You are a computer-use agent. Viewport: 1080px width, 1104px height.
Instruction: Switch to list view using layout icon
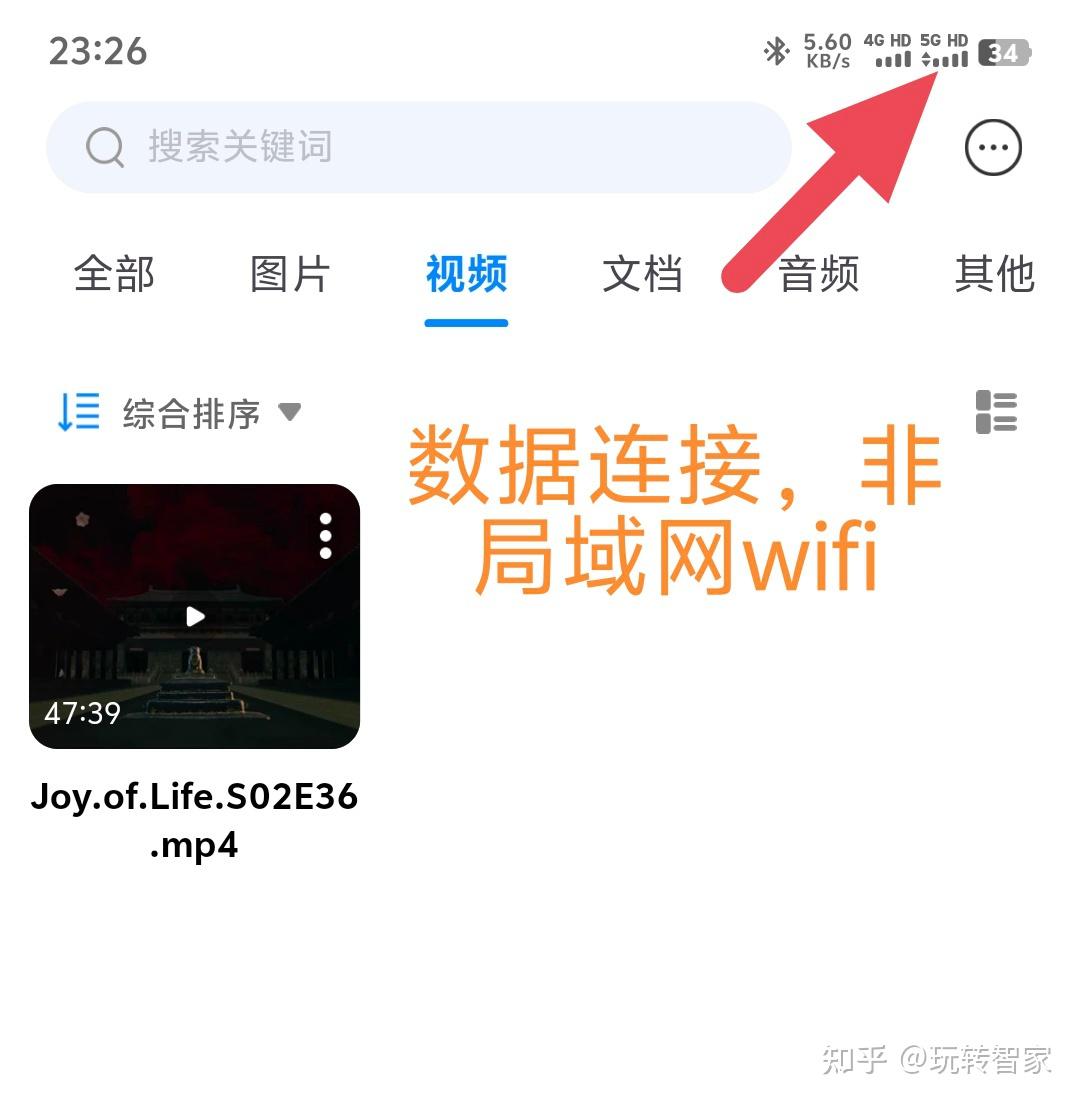pyautogui.click(x=997, y=412)
